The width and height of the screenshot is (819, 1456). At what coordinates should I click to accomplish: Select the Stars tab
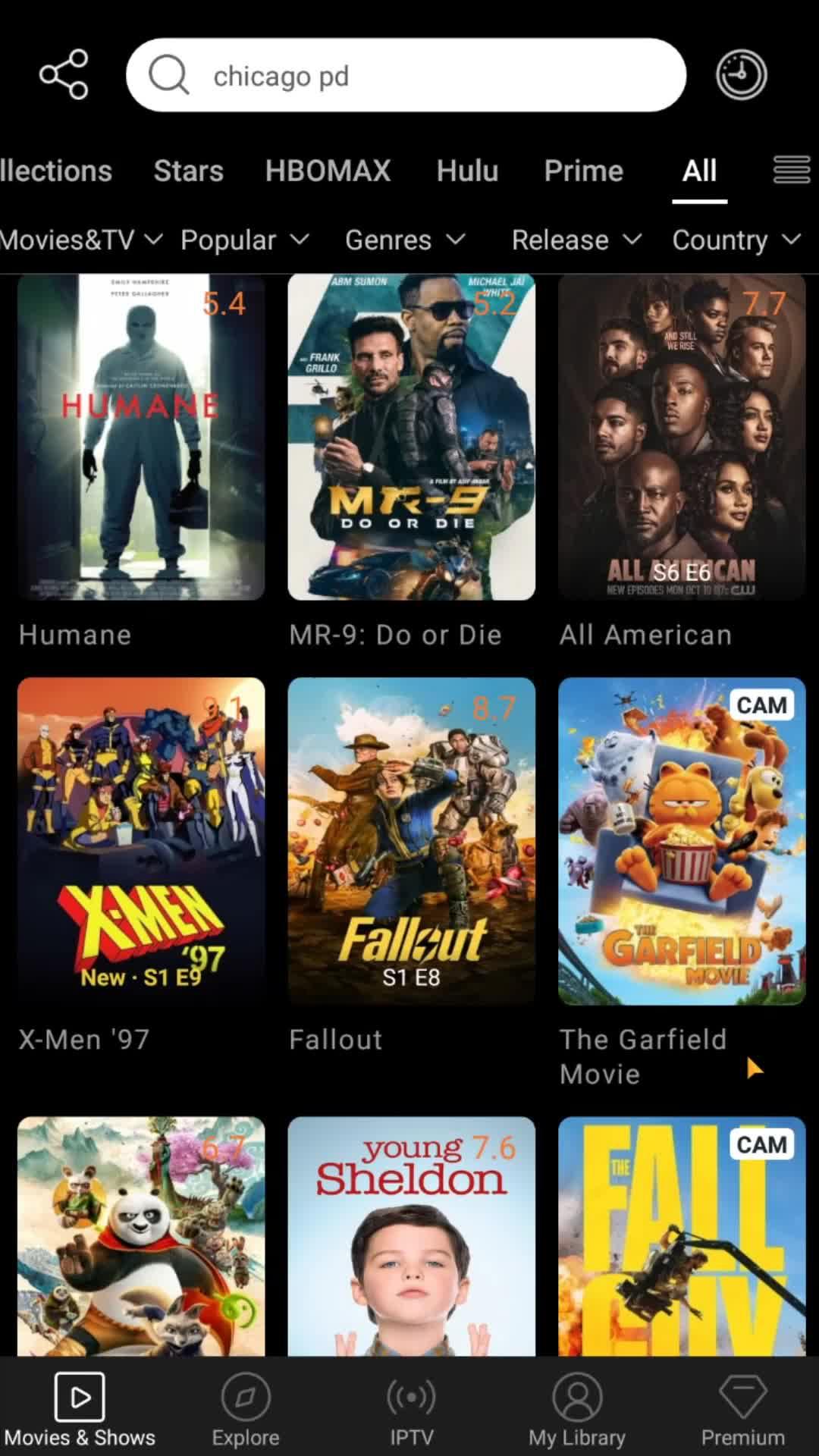pyautogui.click(x=188, y=171)
